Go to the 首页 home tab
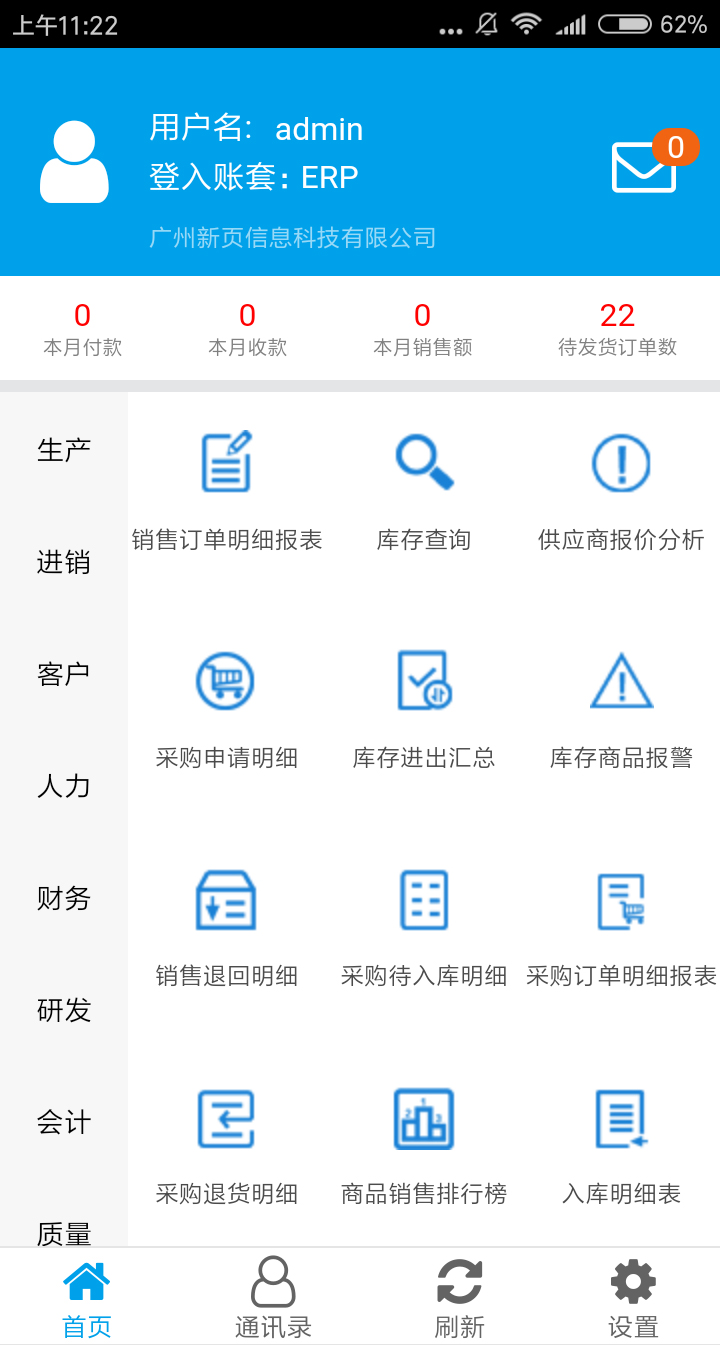The height and width of the screenshot is (1348, 720). [x=87, y=1297]
